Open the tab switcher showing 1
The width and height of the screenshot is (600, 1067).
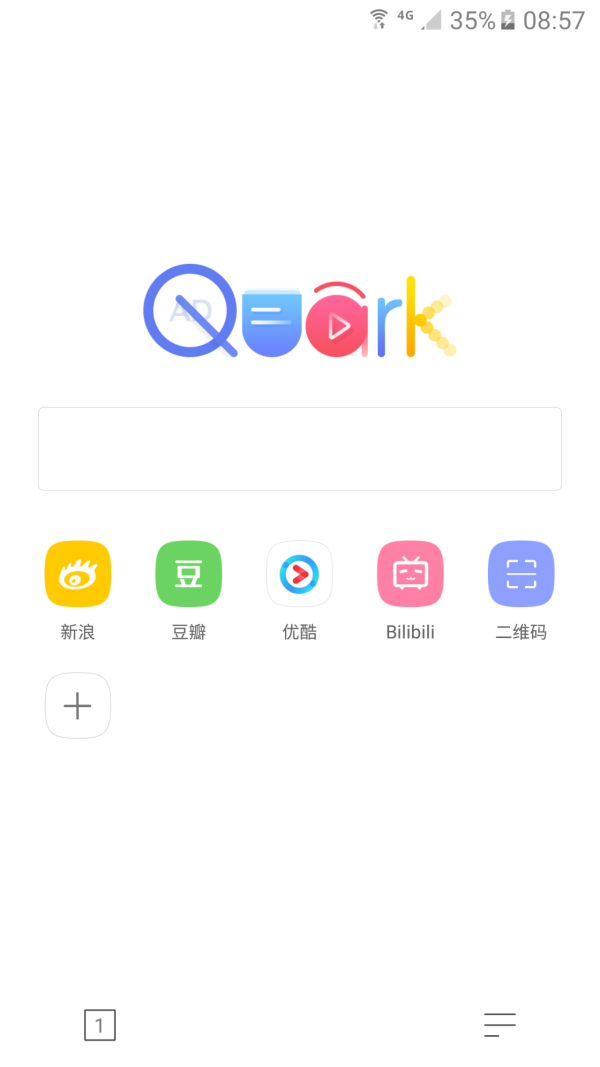pyautogui.click(x=100, y=1025)
